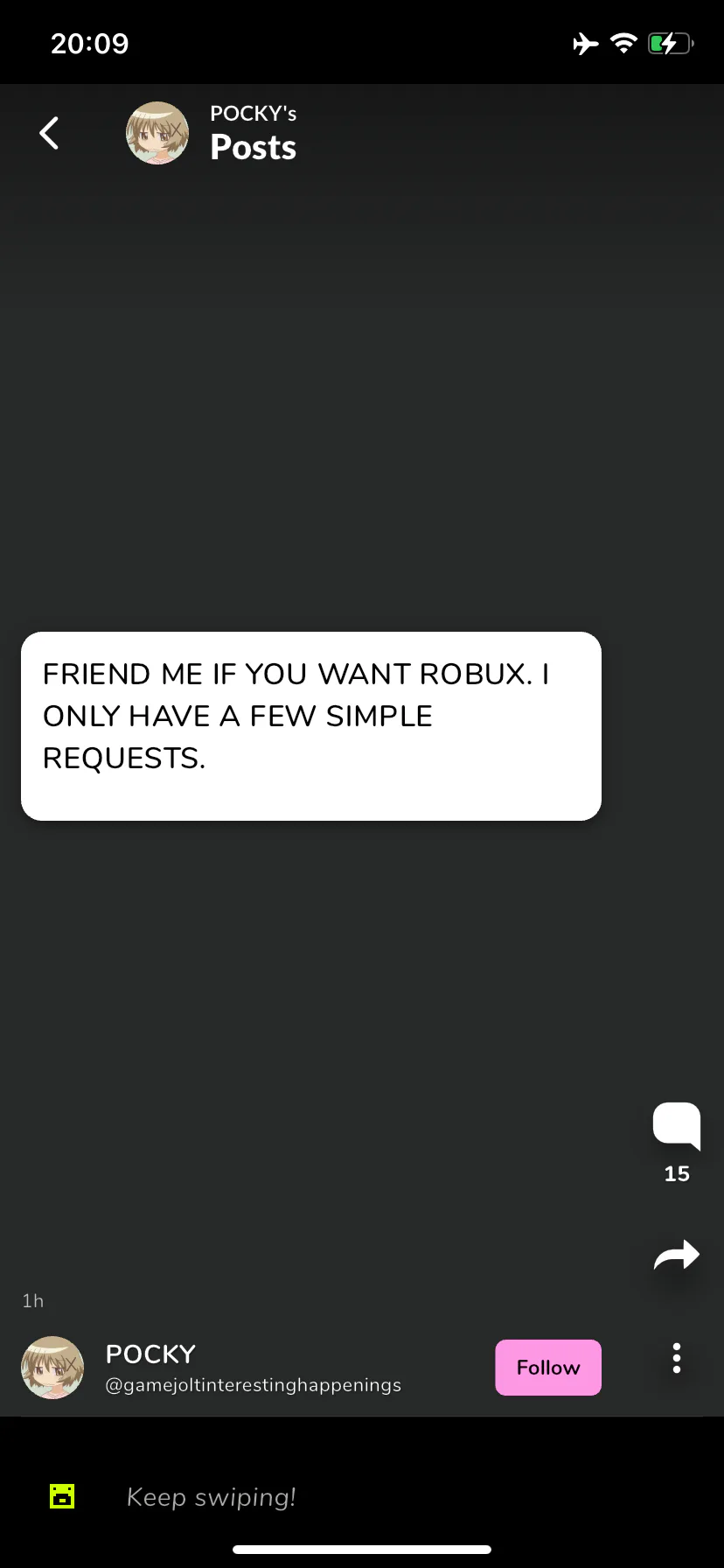This screenshot has width=724, height=1568.
Task: Tap POCKY's avatar in the header
Action: click(157, 133)
